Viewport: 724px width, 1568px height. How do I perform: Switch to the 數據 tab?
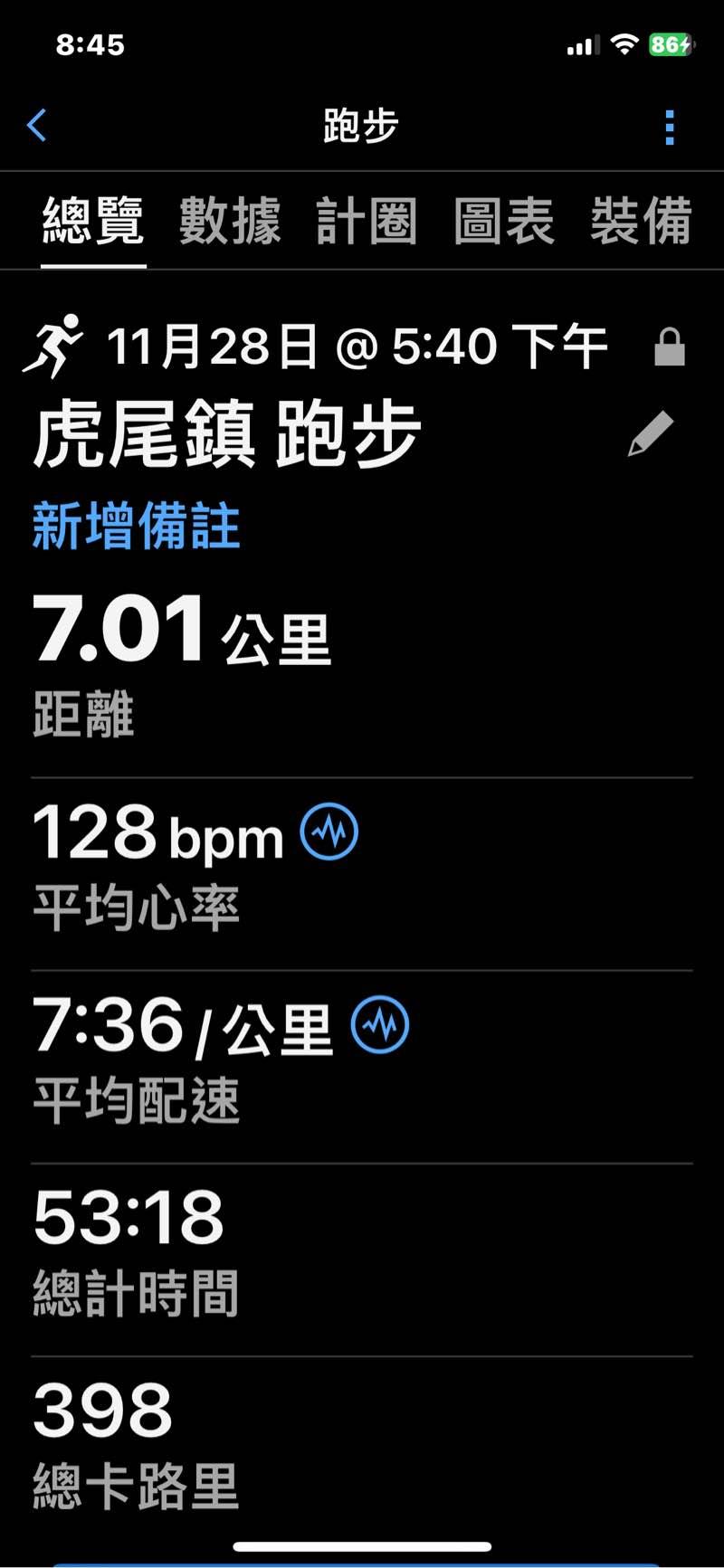point(230,222)
